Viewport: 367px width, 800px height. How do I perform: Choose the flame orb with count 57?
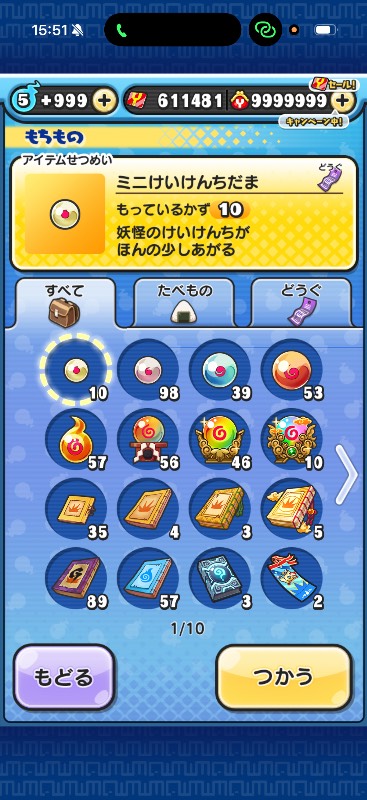(76, 439)
